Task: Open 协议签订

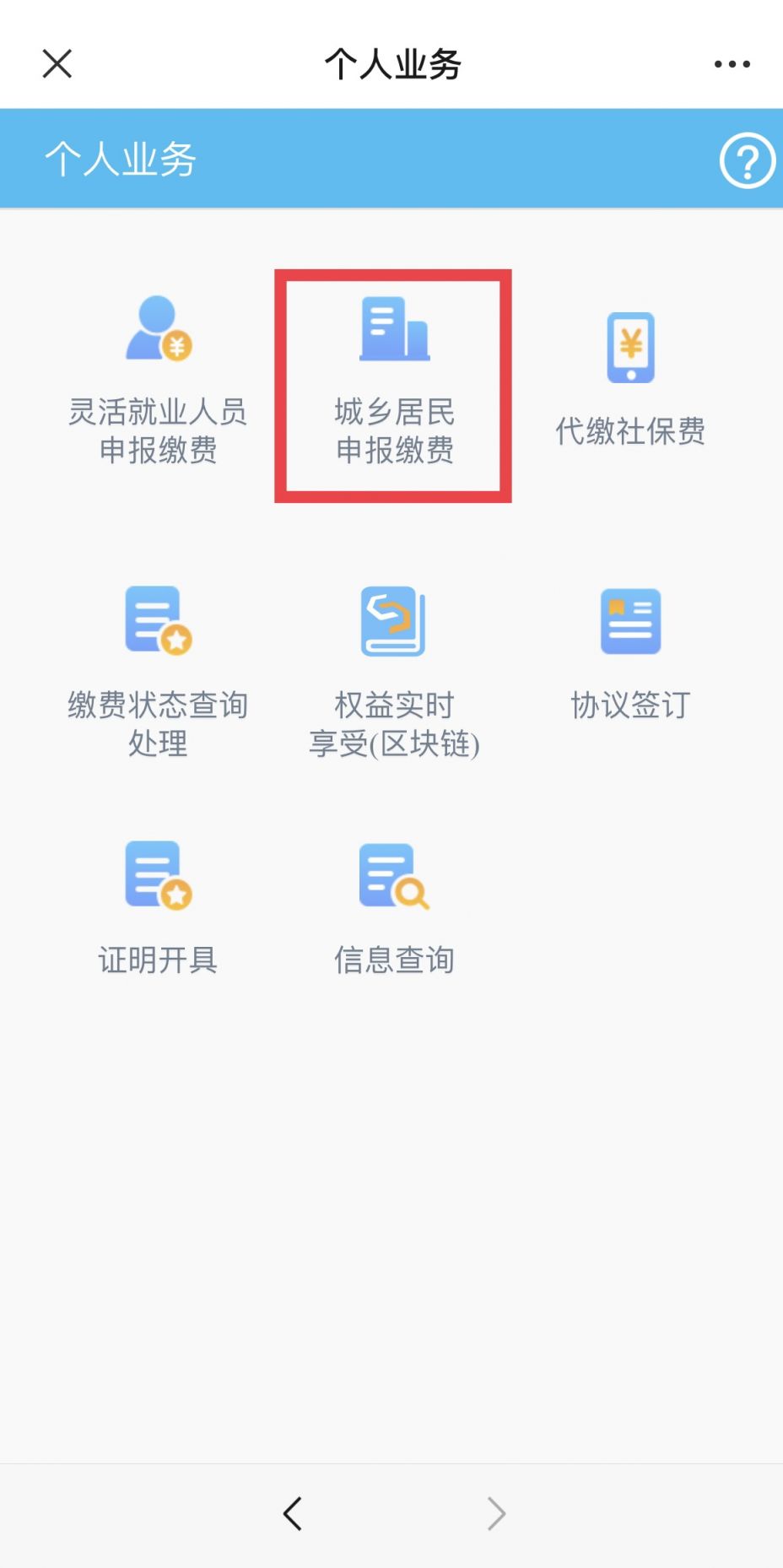Action: point(629,654)
